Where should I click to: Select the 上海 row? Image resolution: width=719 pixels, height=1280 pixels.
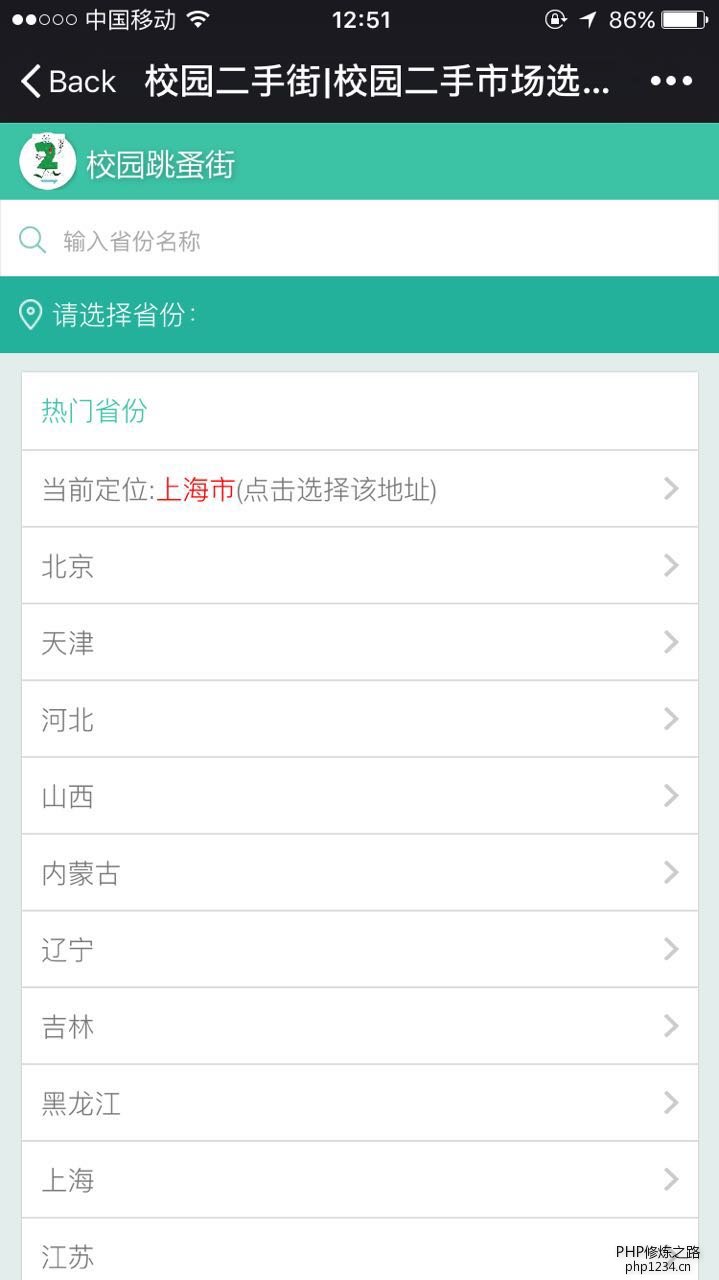[359, 1180]
